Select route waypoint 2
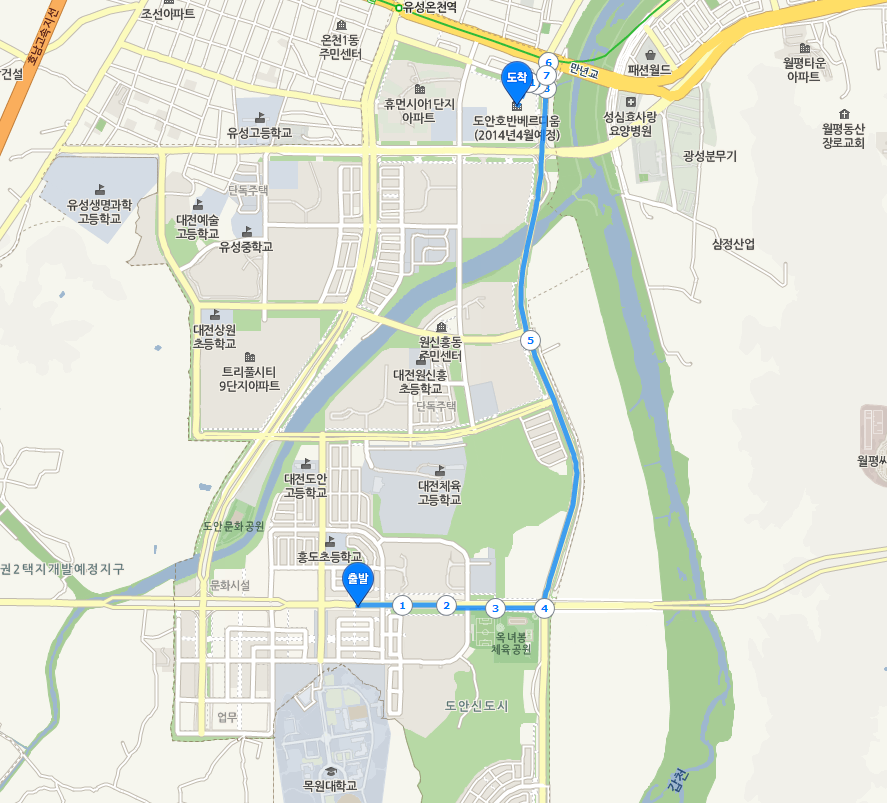The image size is (887, 803). click(x=447, y=605)
